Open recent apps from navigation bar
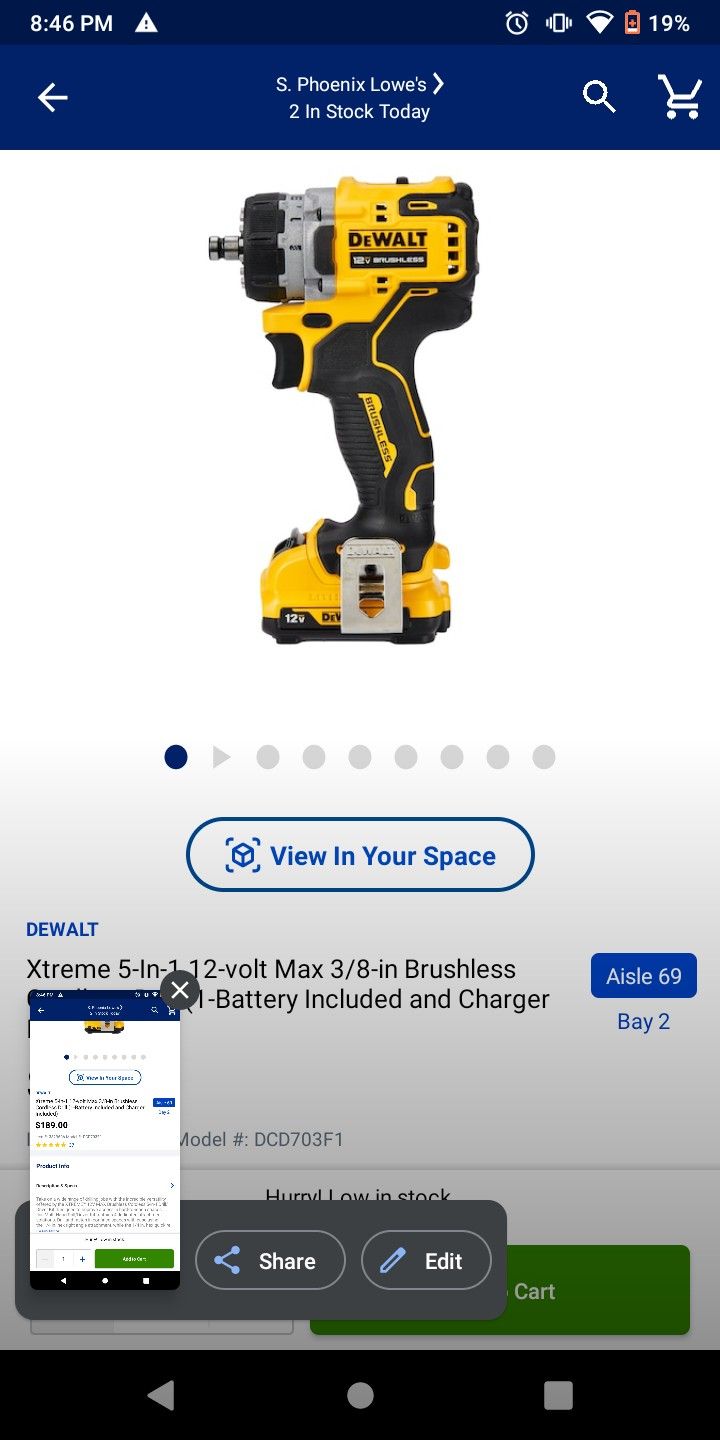720x1440 pixels. (558, 1395)
